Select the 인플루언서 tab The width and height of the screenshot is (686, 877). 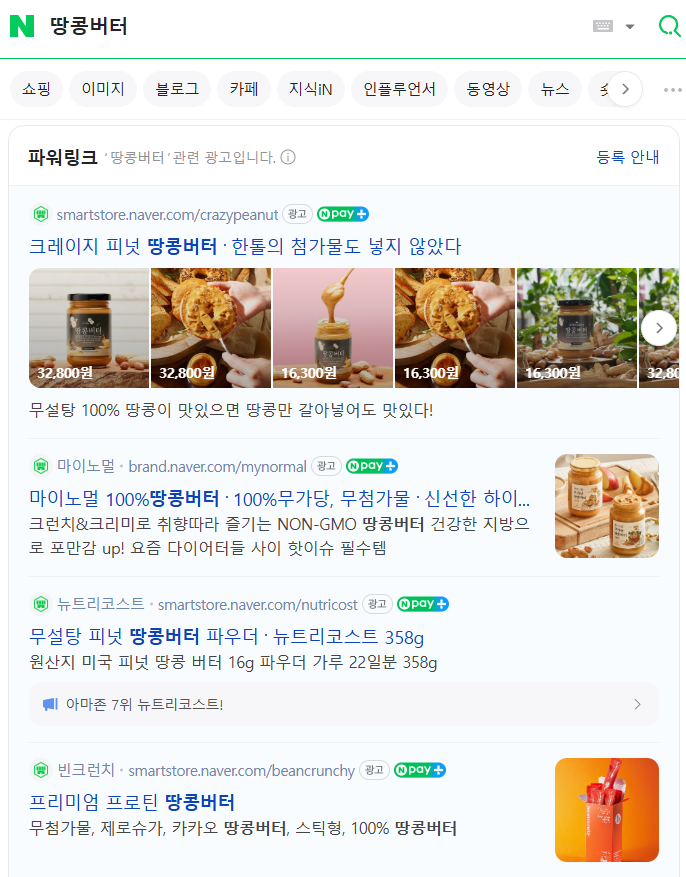(x=400, y=89)
